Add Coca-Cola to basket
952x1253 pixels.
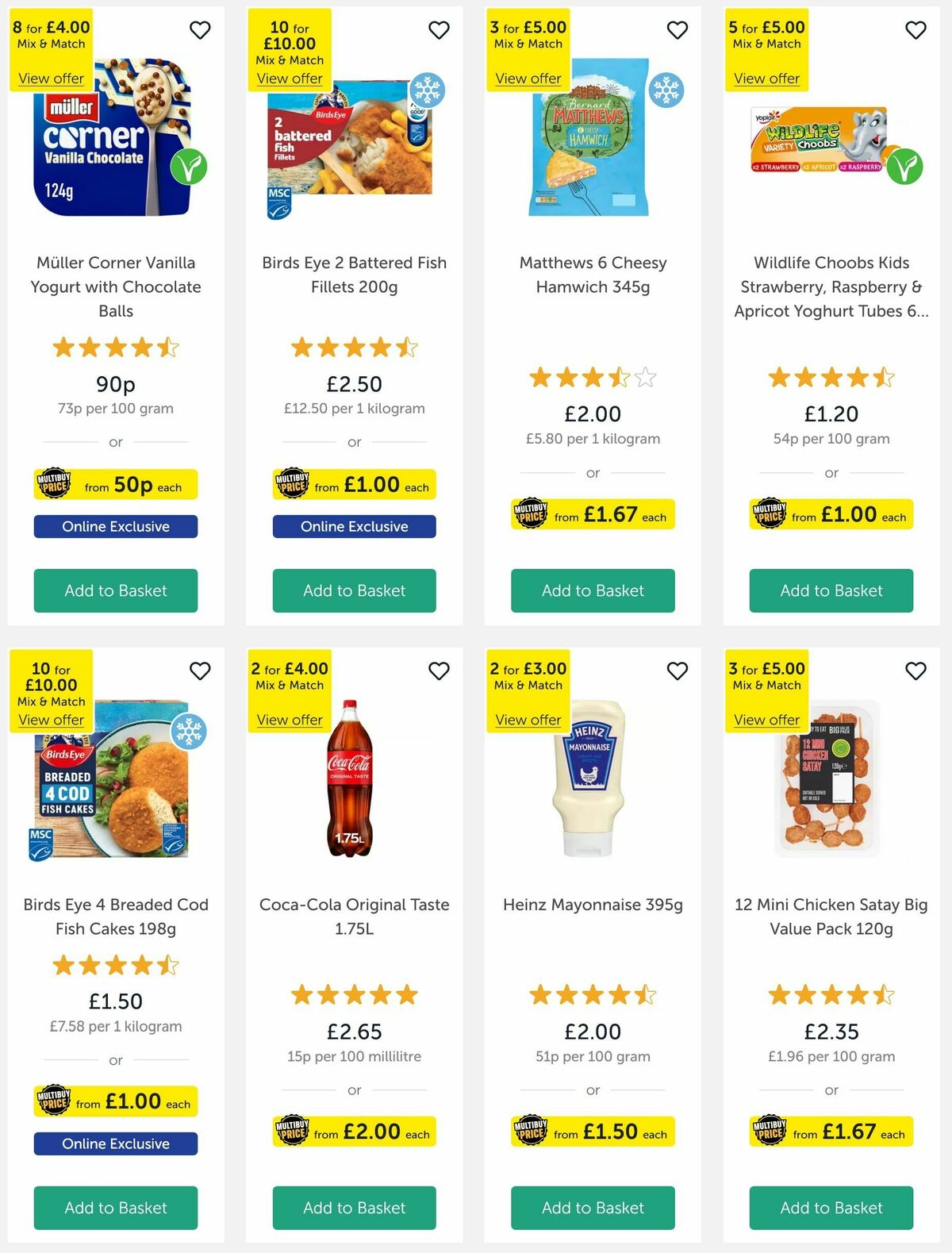pos(354,1208)
